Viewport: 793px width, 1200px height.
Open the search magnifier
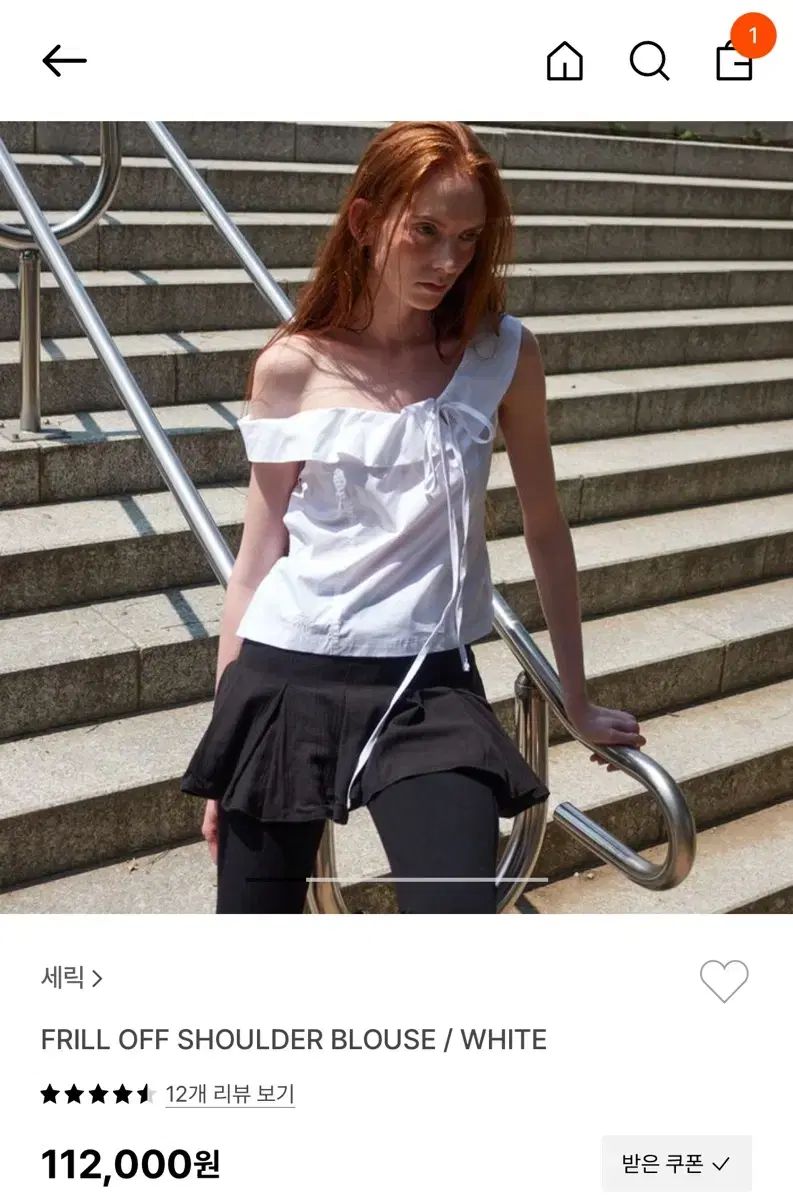[649, 61]
